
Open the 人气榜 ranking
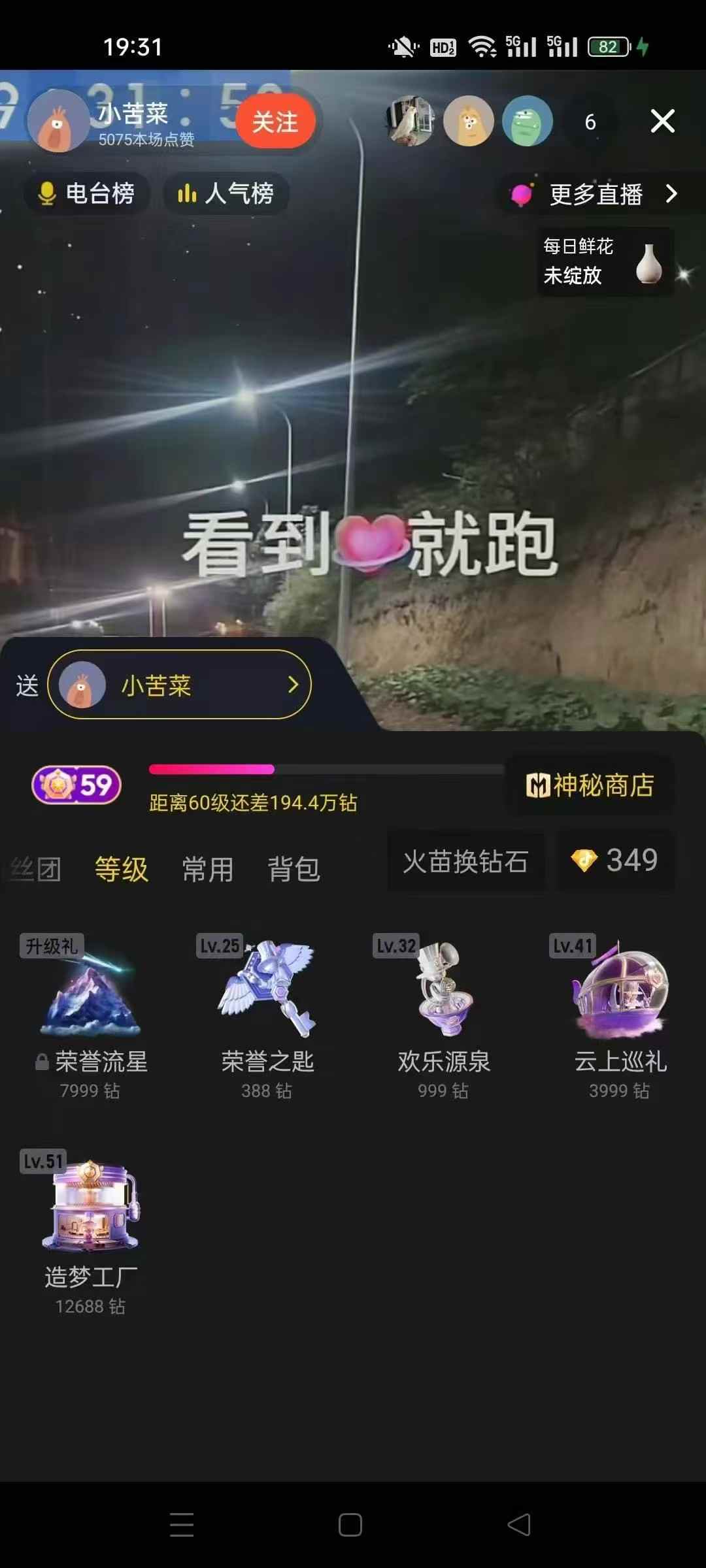click(226, 193)
